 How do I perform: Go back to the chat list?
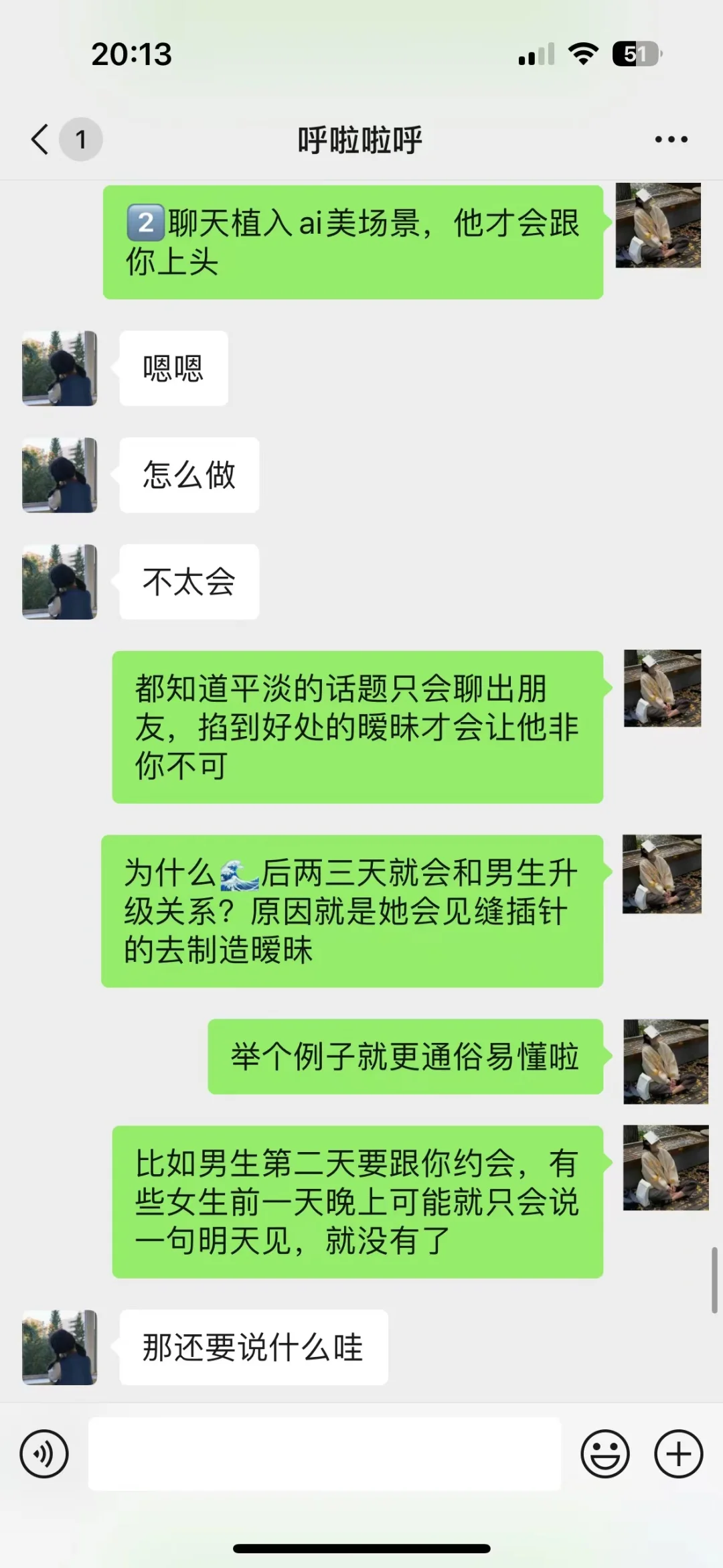point(40,139)
